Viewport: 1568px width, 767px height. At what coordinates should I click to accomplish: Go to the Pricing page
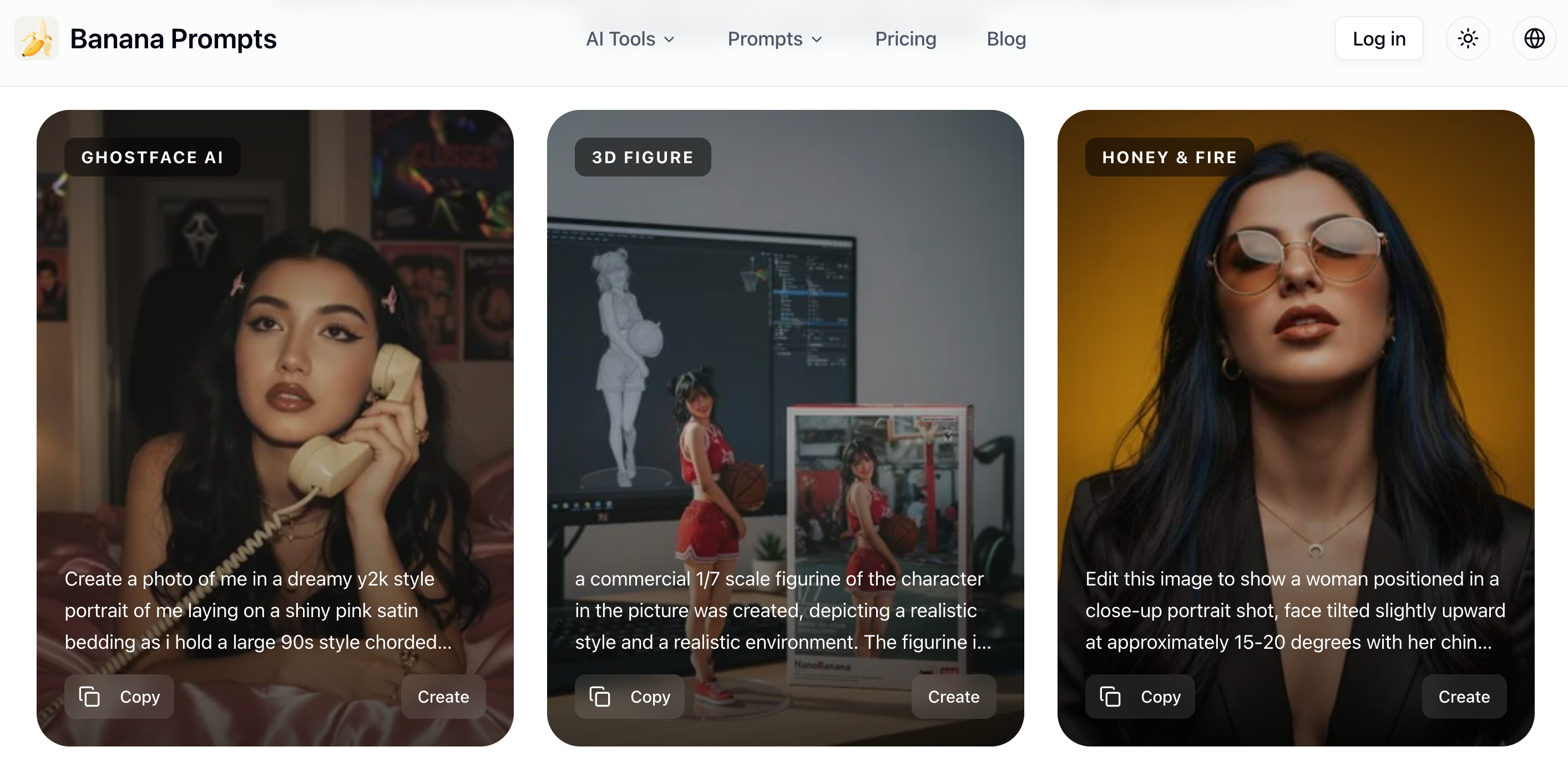point(905,39)
